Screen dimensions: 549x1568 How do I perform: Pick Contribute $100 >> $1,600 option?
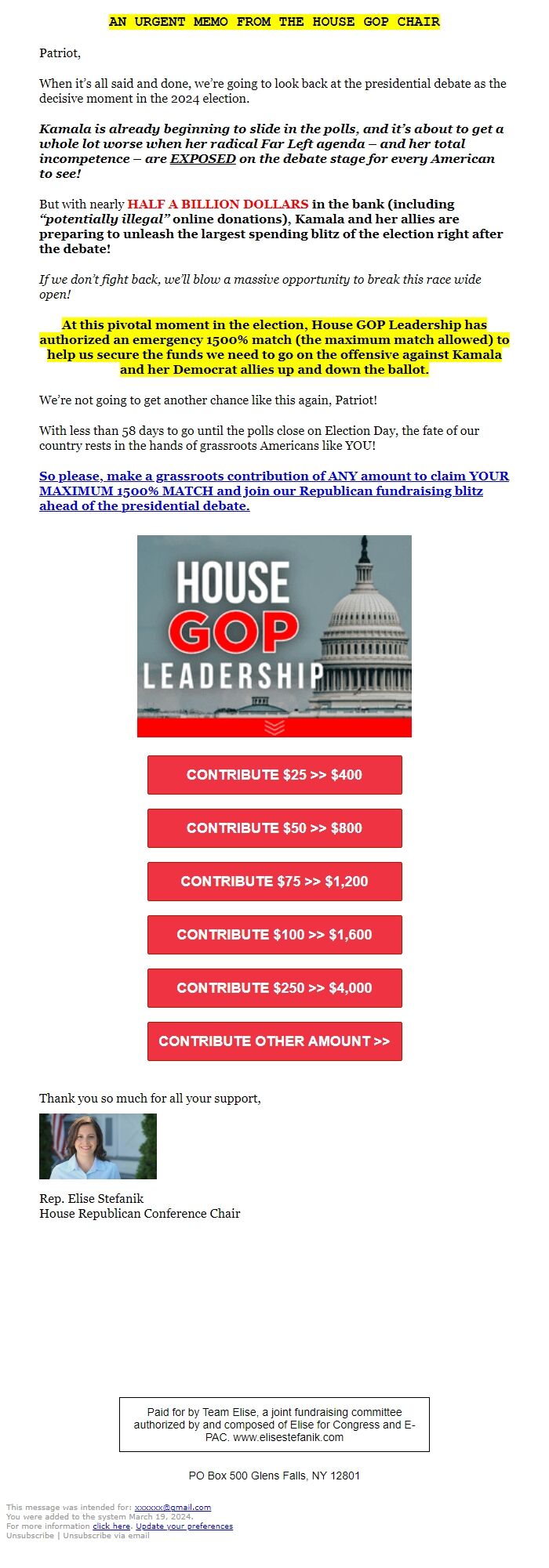pos(274,935)
